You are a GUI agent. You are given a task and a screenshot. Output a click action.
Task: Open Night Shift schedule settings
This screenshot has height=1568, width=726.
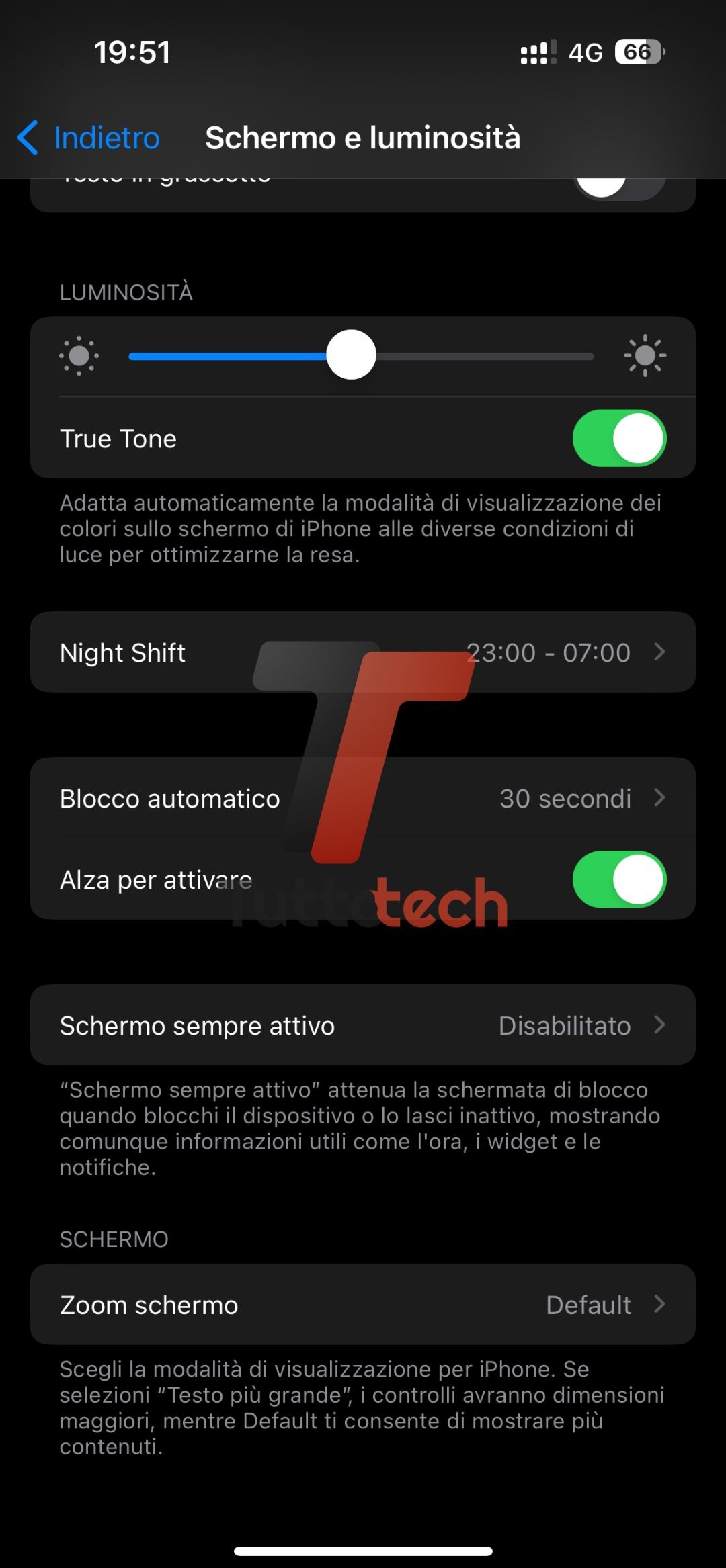[363, 652]
